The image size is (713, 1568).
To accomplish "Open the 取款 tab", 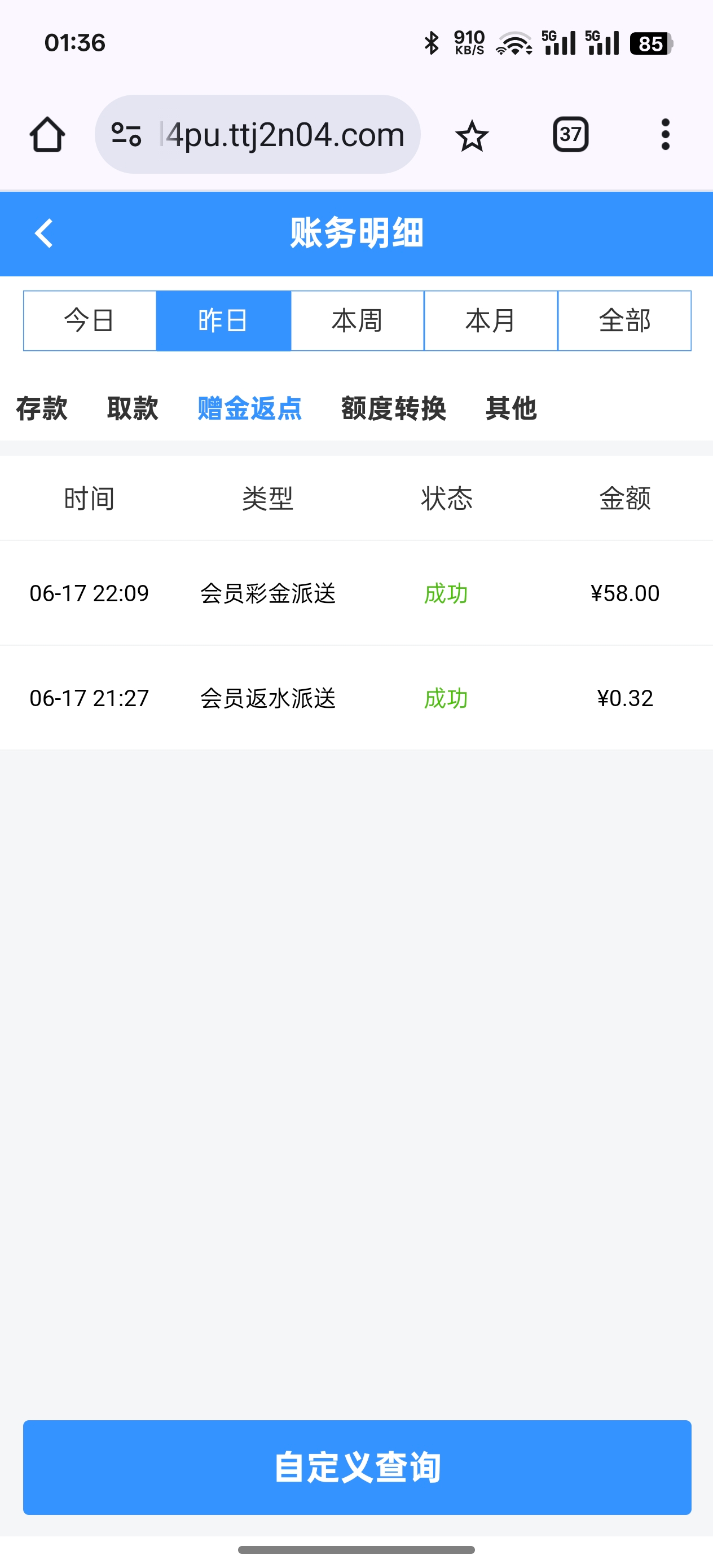I will point(132,408).
